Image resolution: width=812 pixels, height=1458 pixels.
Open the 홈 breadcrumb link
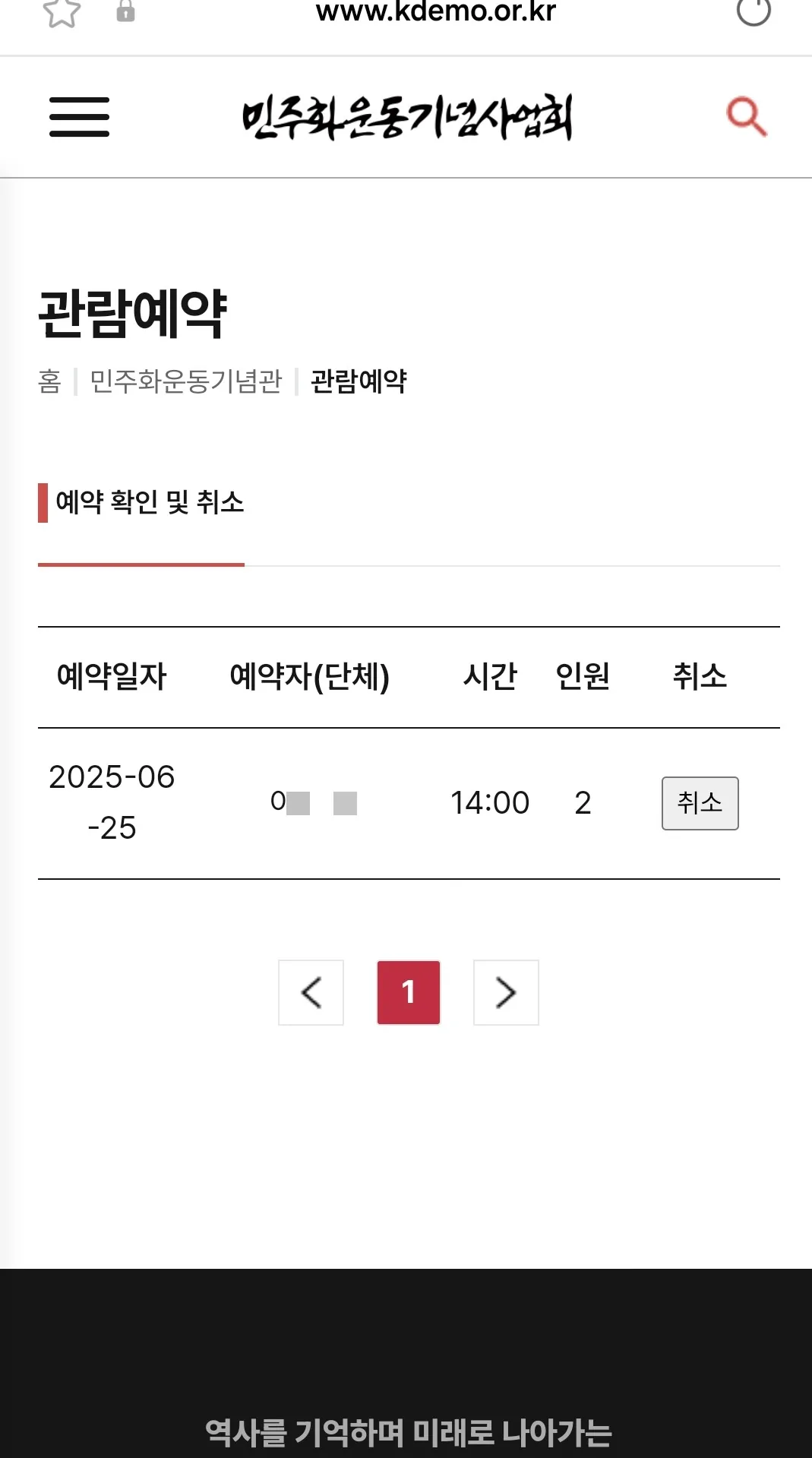point(49,381)
